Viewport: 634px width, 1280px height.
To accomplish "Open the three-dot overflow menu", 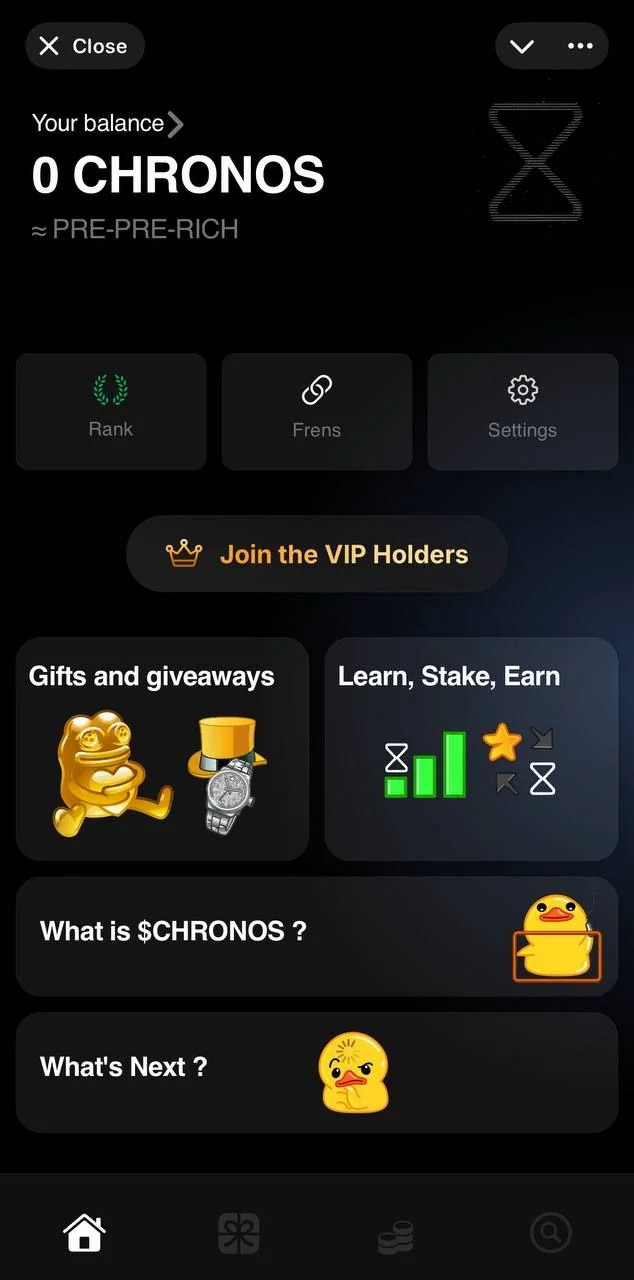I will (x=580, y=46).
